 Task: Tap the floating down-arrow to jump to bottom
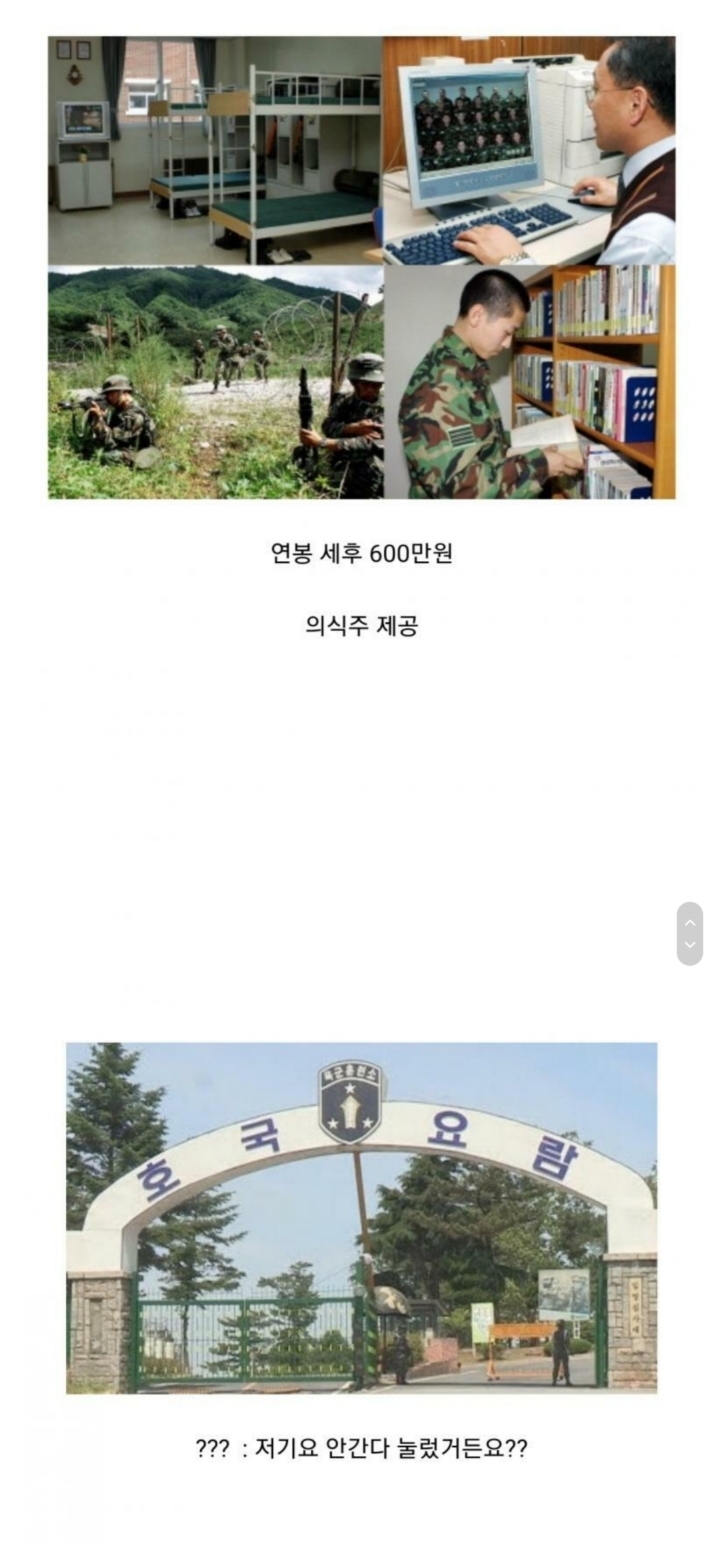[x=690, y=945]
